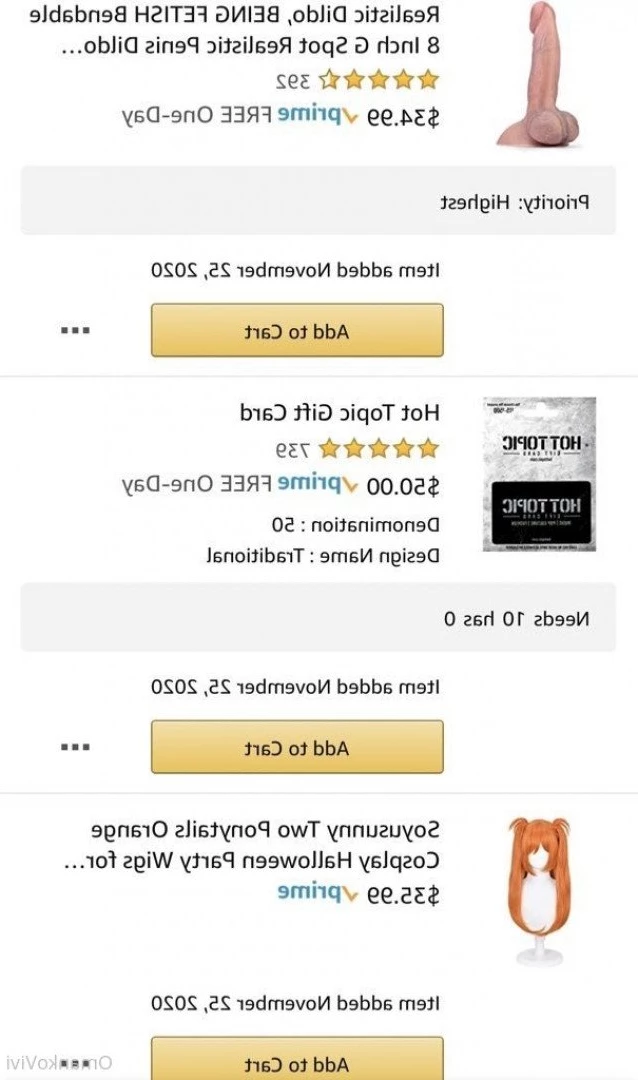Screen dimensions: 638x1080
Task: View the orange ponytail wig image
Action: [539, 890]
